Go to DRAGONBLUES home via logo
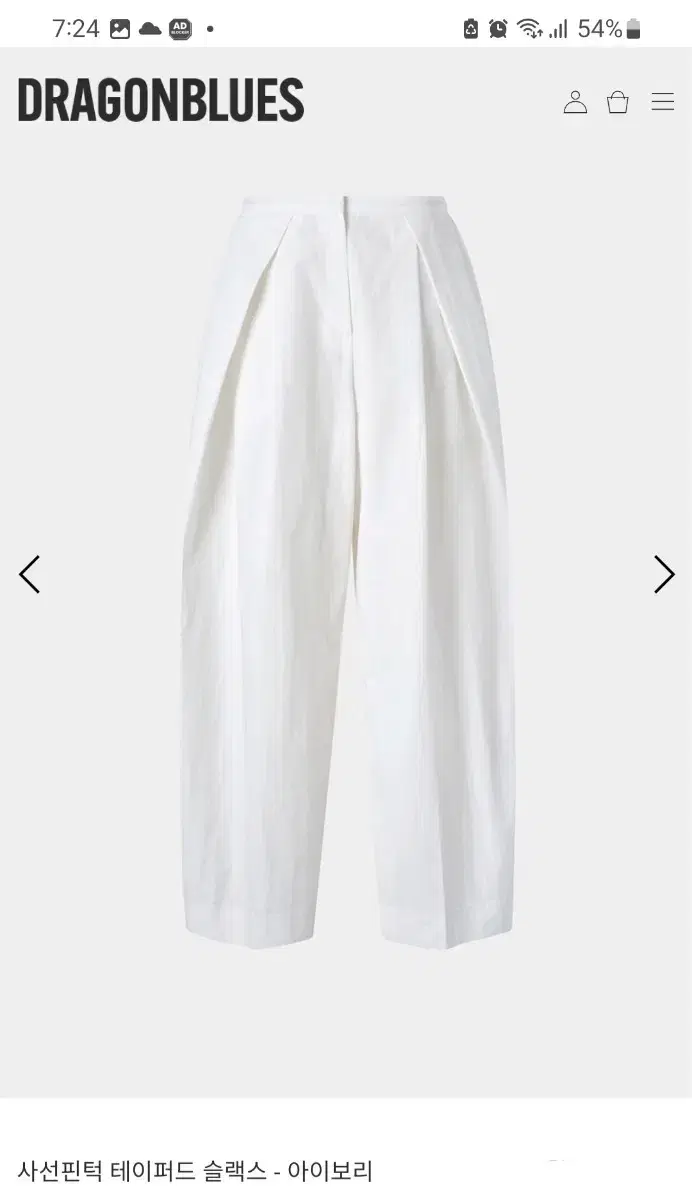The width and height of the screenshot is (692, 1200). coord(161,101)
